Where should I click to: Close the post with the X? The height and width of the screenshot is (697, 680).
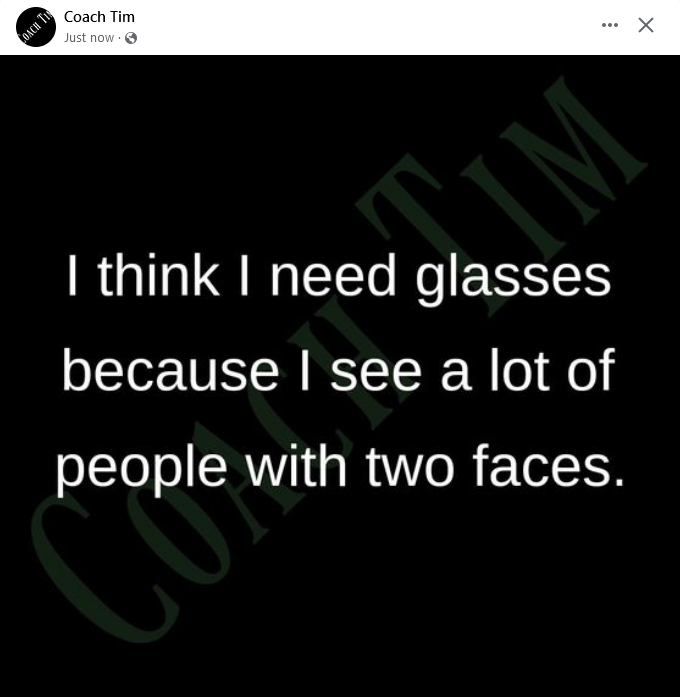646,25
